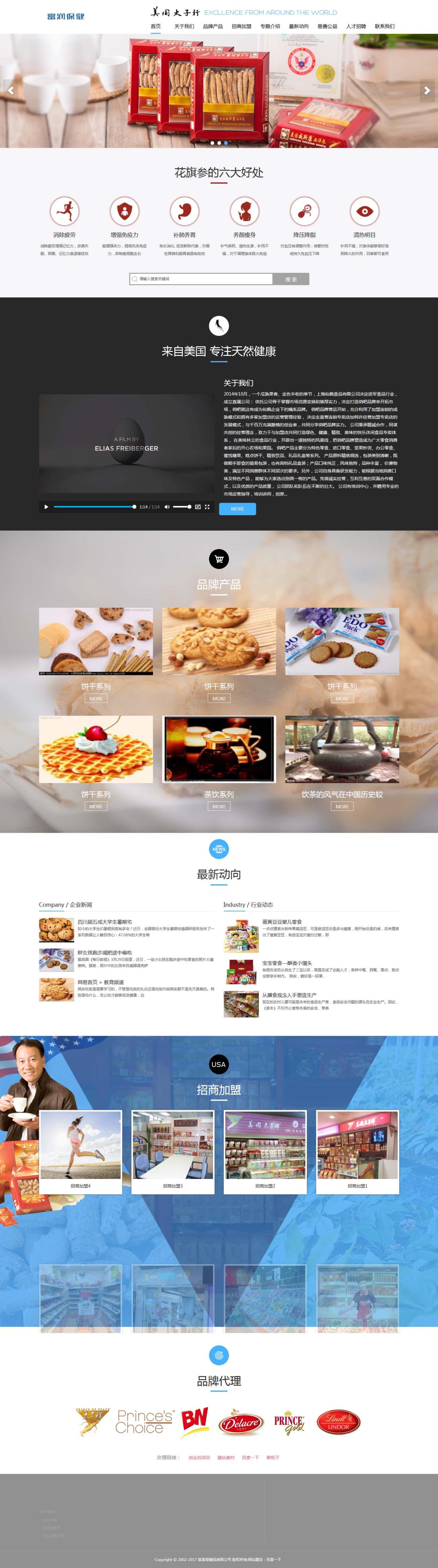Image resolution: width=438 pixels, height=1568 pixels.
Task: Toggle fullscreen on the video player
Action: coord(207,506)
